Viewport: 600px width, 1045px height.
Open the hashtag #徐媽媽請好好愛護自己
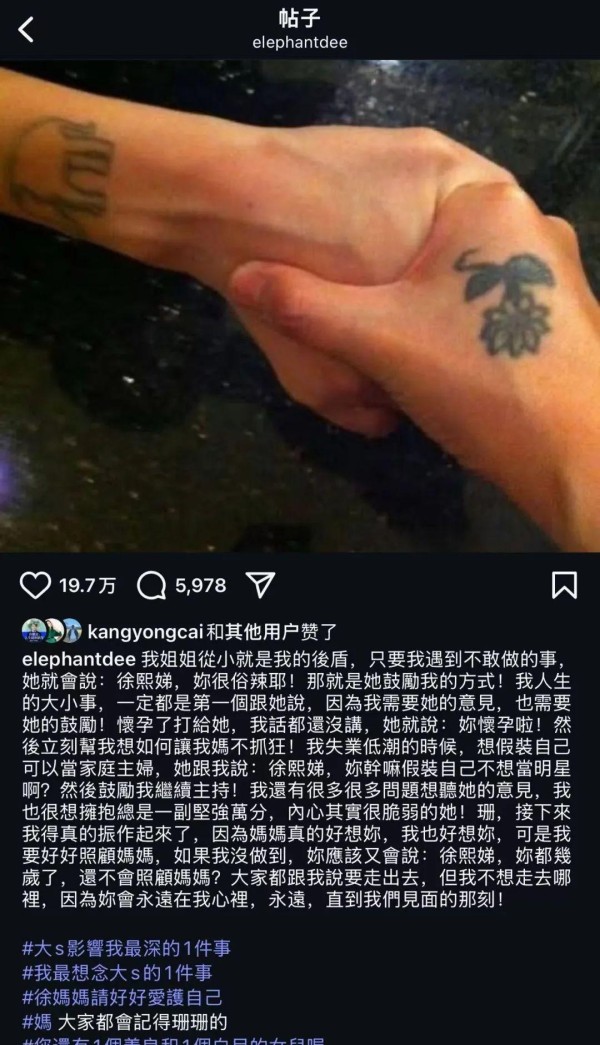pos(122,997)
